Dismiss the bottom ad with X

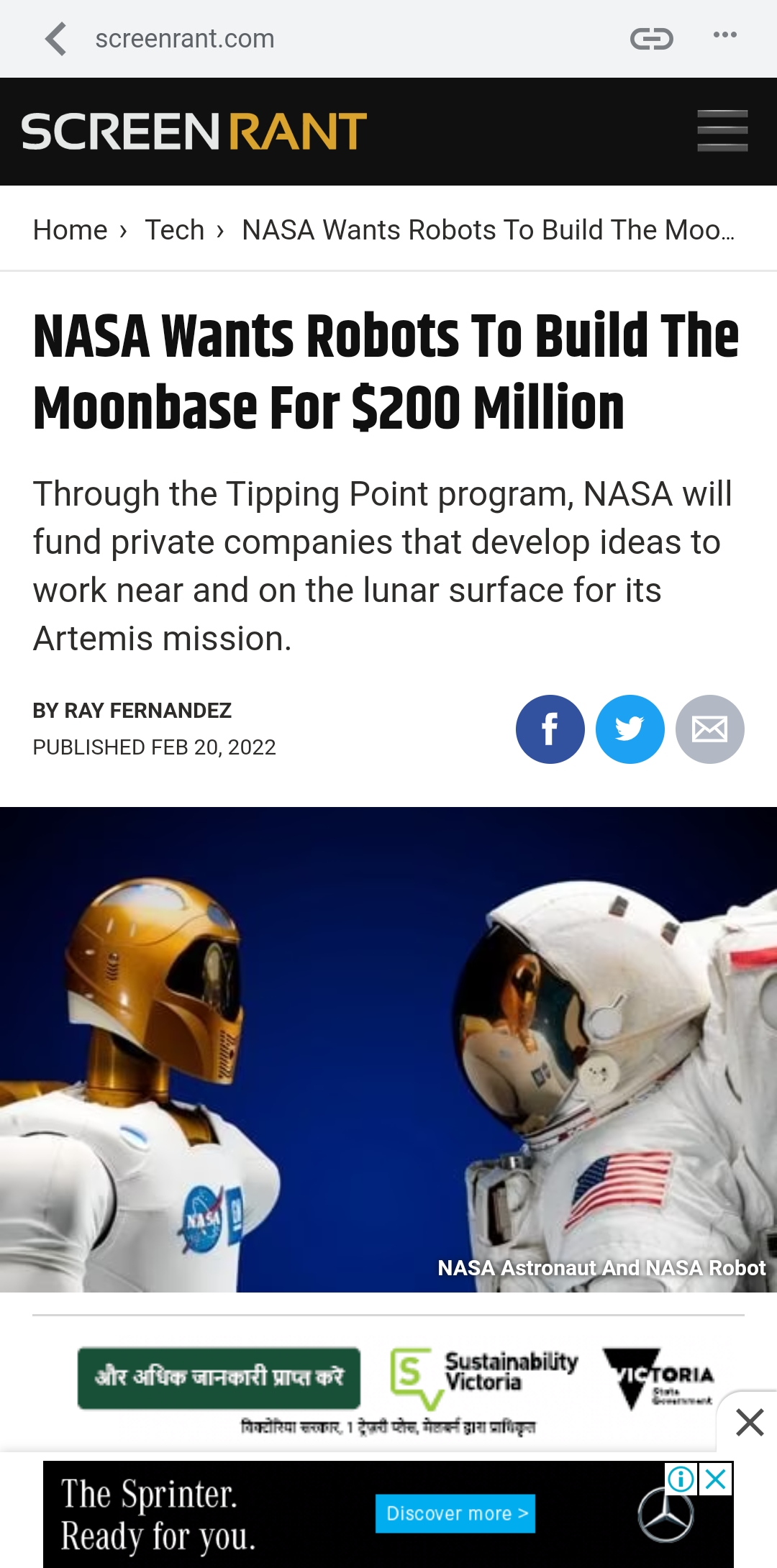click(750, 1422)
